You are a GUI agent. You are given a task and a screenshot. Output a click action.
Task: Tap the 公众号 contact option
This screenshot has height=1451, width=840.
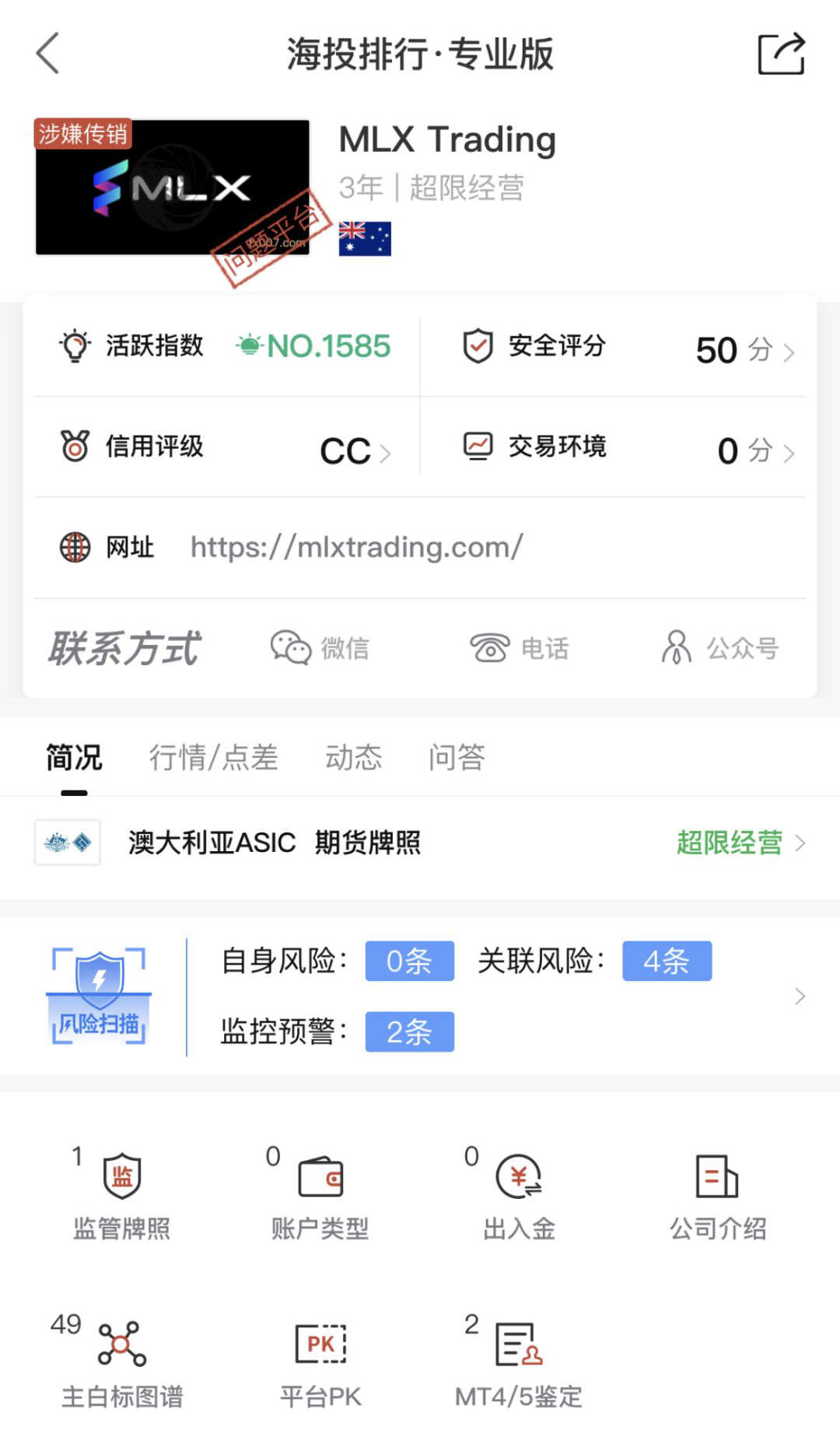pyautogui.click(x=720, y=648)
